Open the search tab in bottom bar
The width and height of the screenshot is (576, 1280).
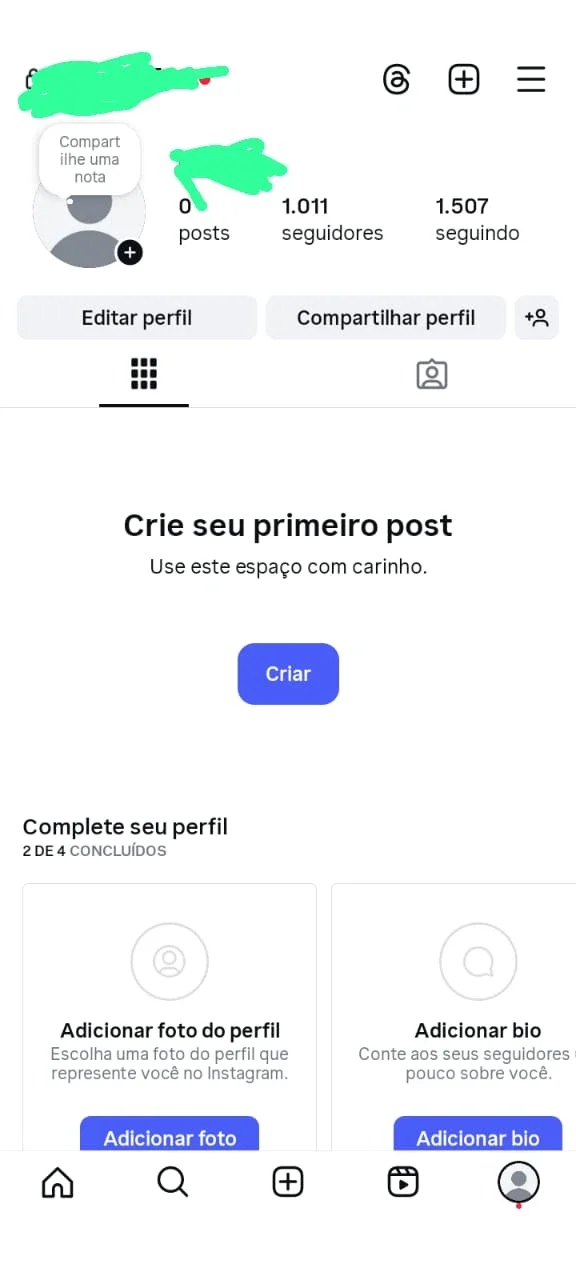coord(173,1183)
